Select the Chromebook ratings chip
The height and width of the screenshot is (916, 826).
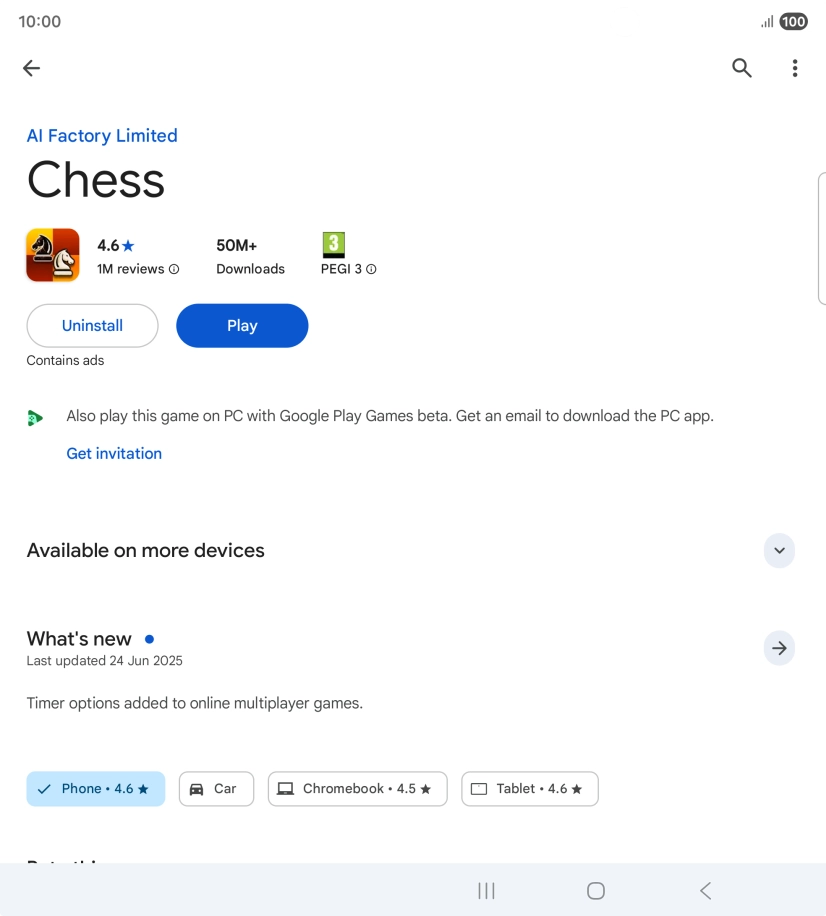coord(357,789)
